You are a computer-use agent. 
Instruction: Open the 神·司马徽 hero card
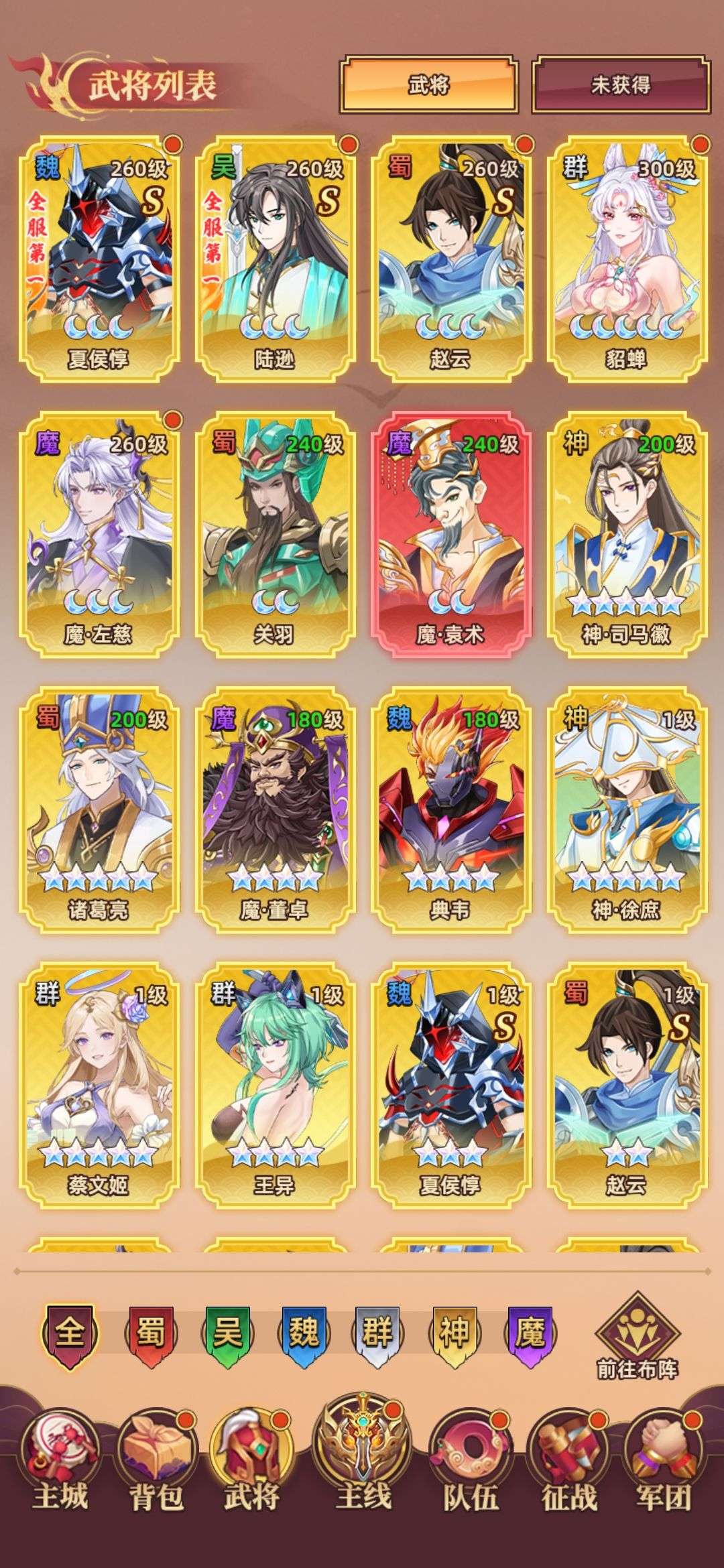[x=626, y=534]
